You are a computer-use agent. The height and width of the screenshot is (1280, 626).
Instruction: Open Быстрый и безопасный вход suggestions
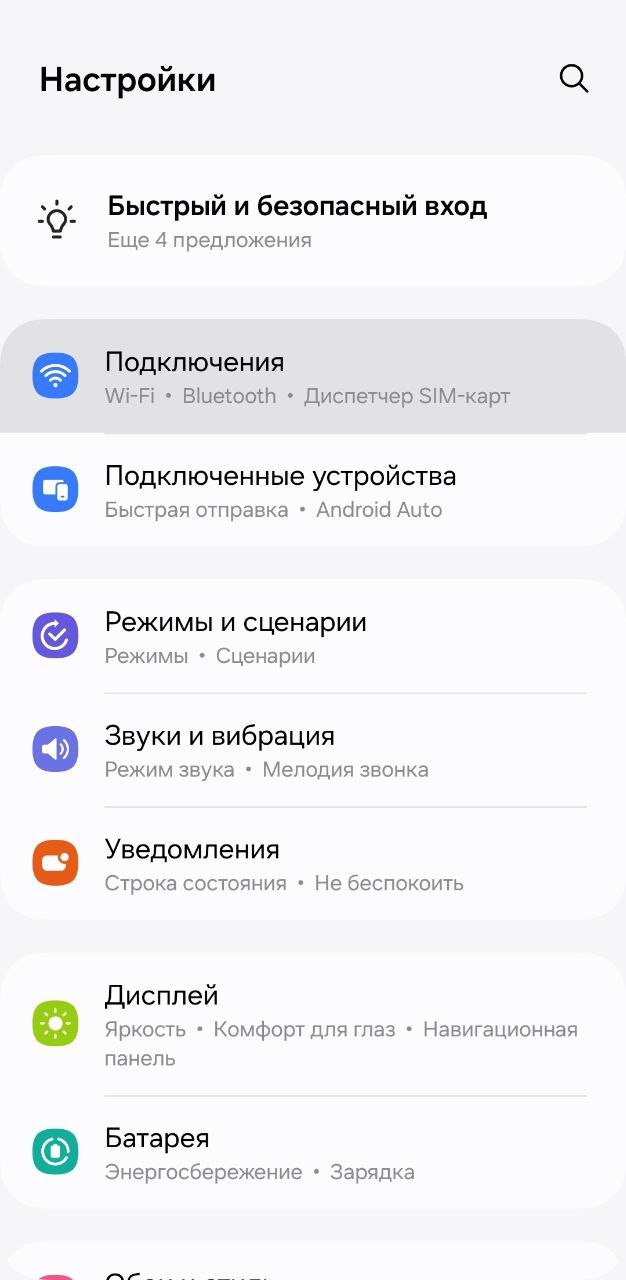[313, 221]
